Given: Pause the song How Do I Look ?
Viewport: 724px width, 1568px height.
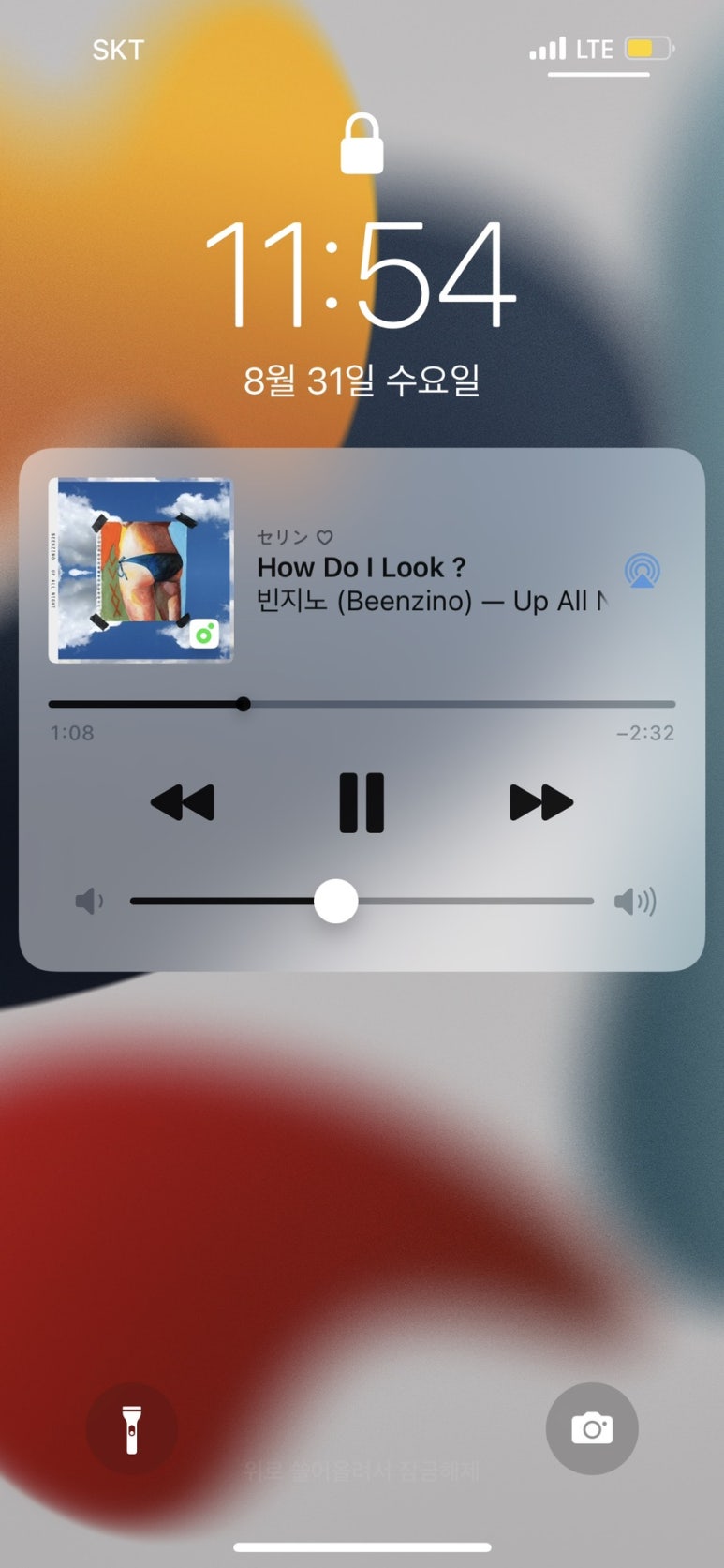Looking at the screenshot, I should point(362,802).
